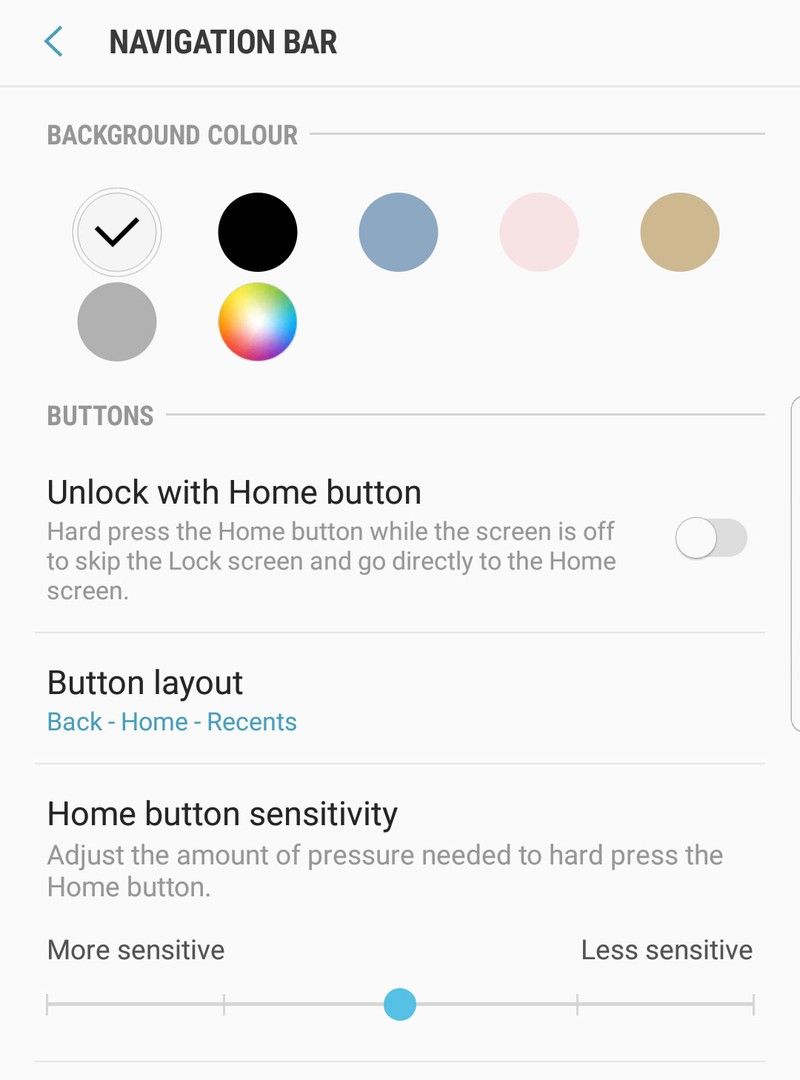The width and height of the screenshot is (800, 1080).
Task: Click the Back - Home - Recents link
Action: 171,721
